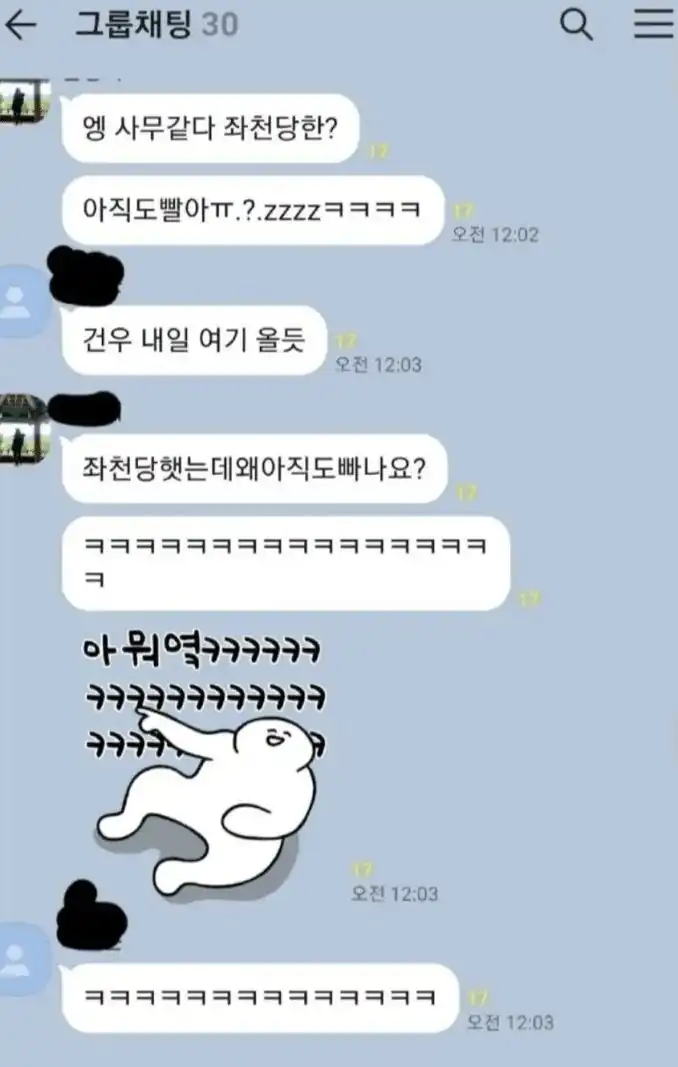Image resolution: width=678 pixels, height=1067 pixels.
Task: Go back from the group chat
Action: point(20,25)
